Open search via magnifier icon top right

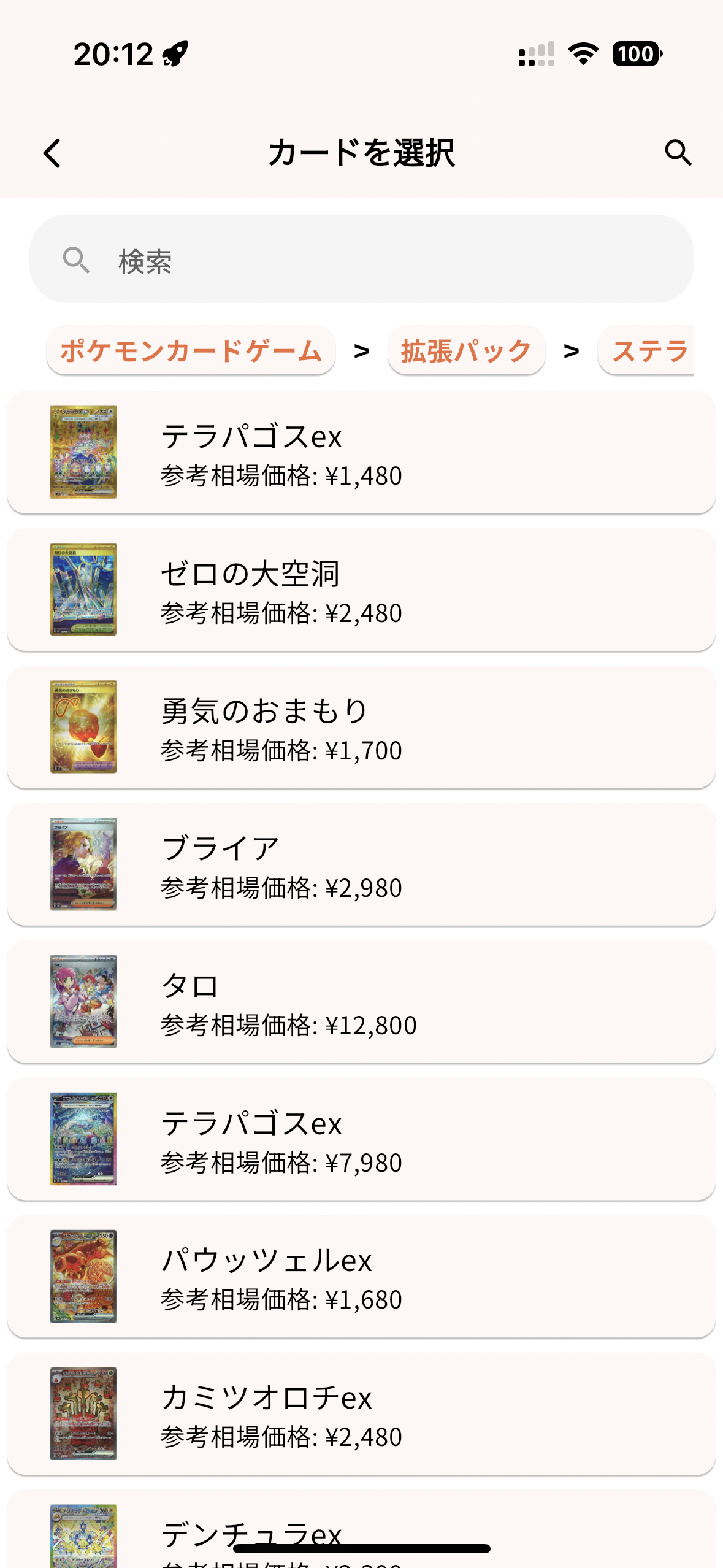pyautogui.click(x=678, y=153)
